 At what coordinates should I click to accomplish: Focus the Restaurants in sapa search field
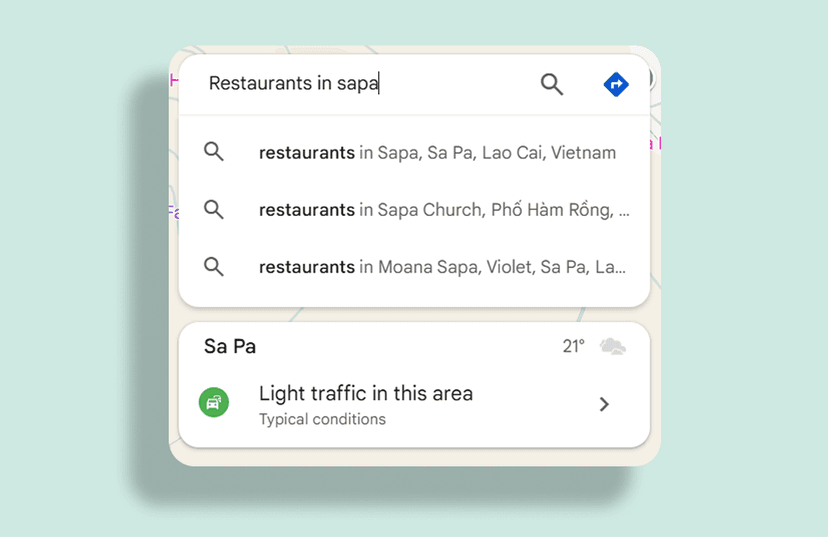(350, 84)
